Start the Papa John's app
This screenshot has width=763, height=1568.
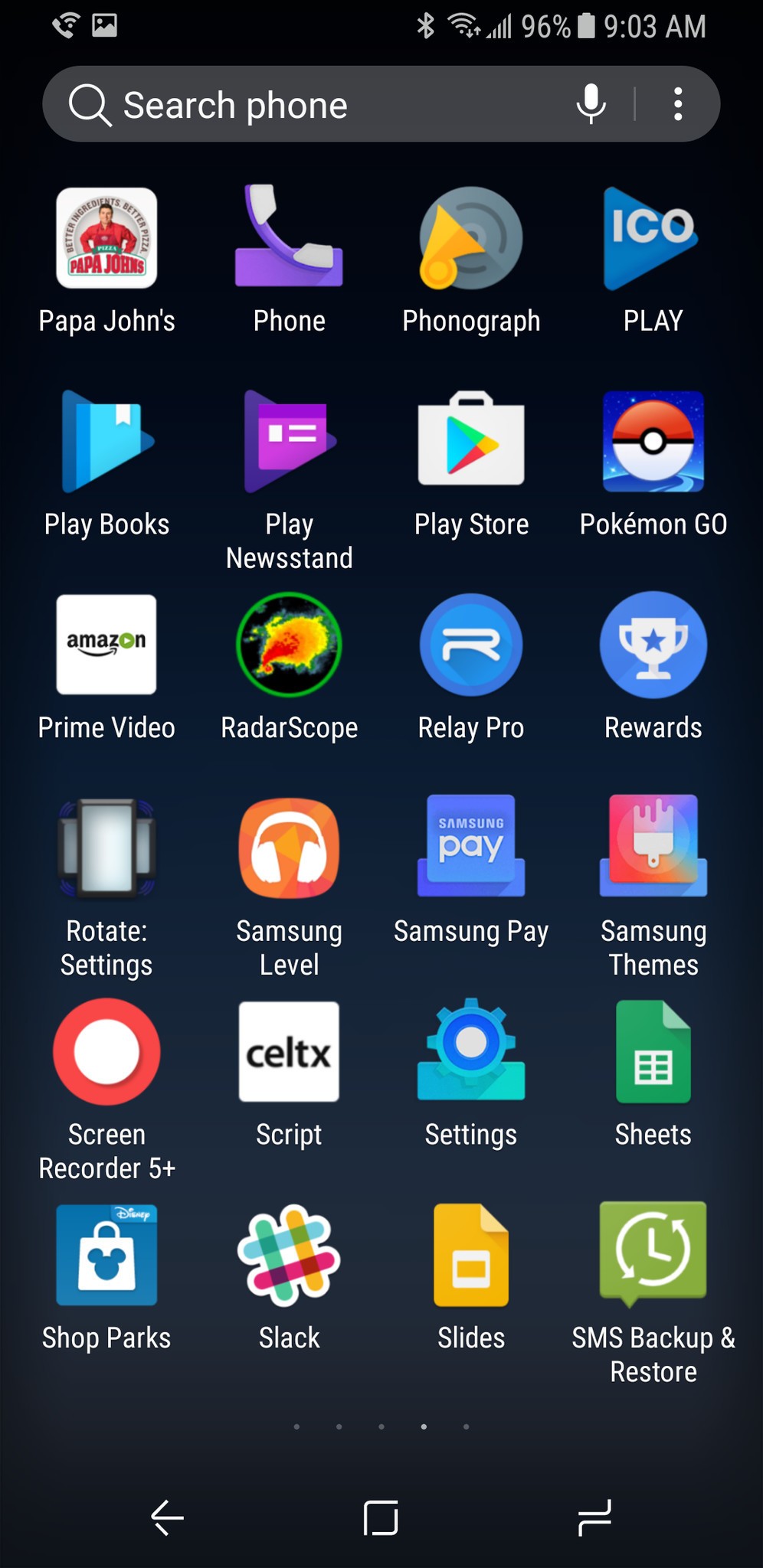point(106,239)
